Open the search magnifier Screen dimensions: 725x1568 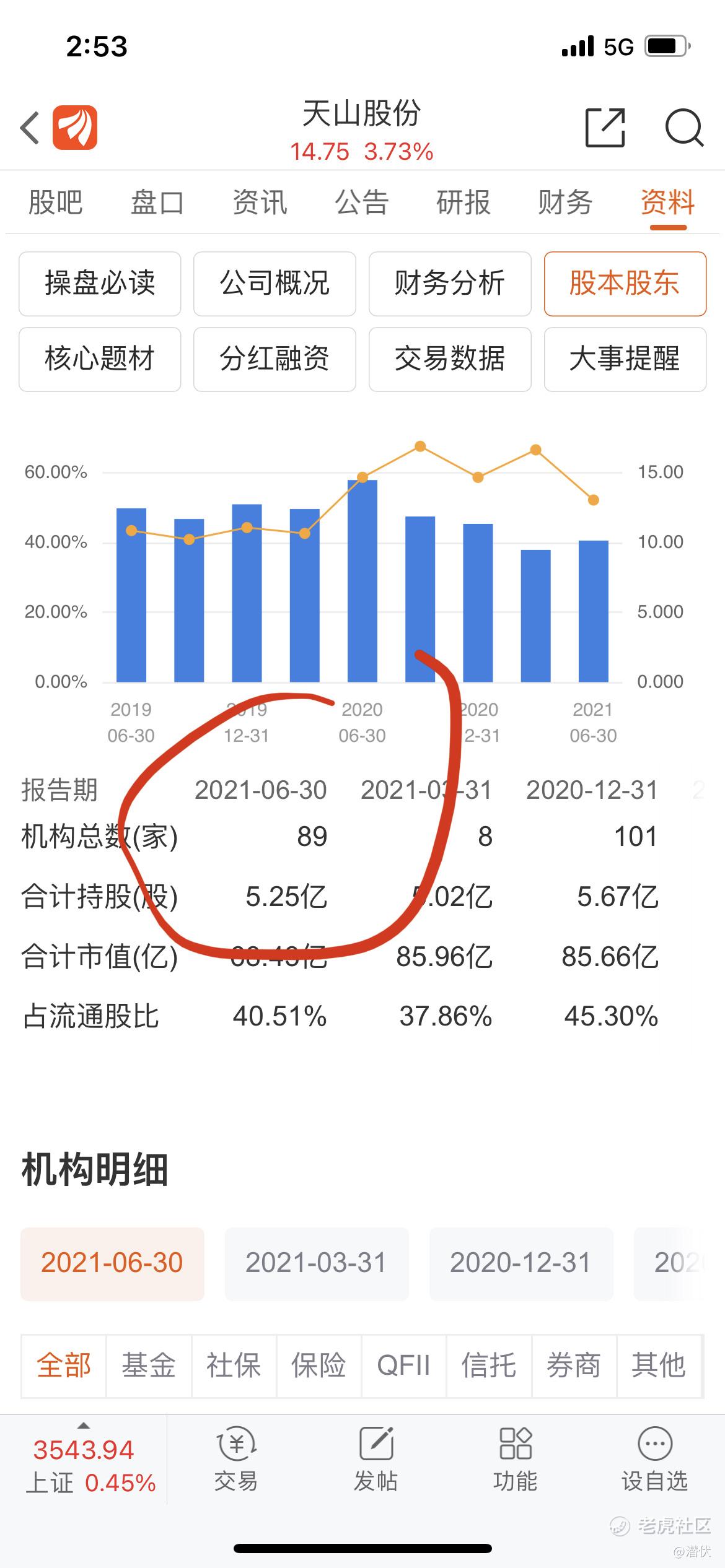click(x=683, y=128)
